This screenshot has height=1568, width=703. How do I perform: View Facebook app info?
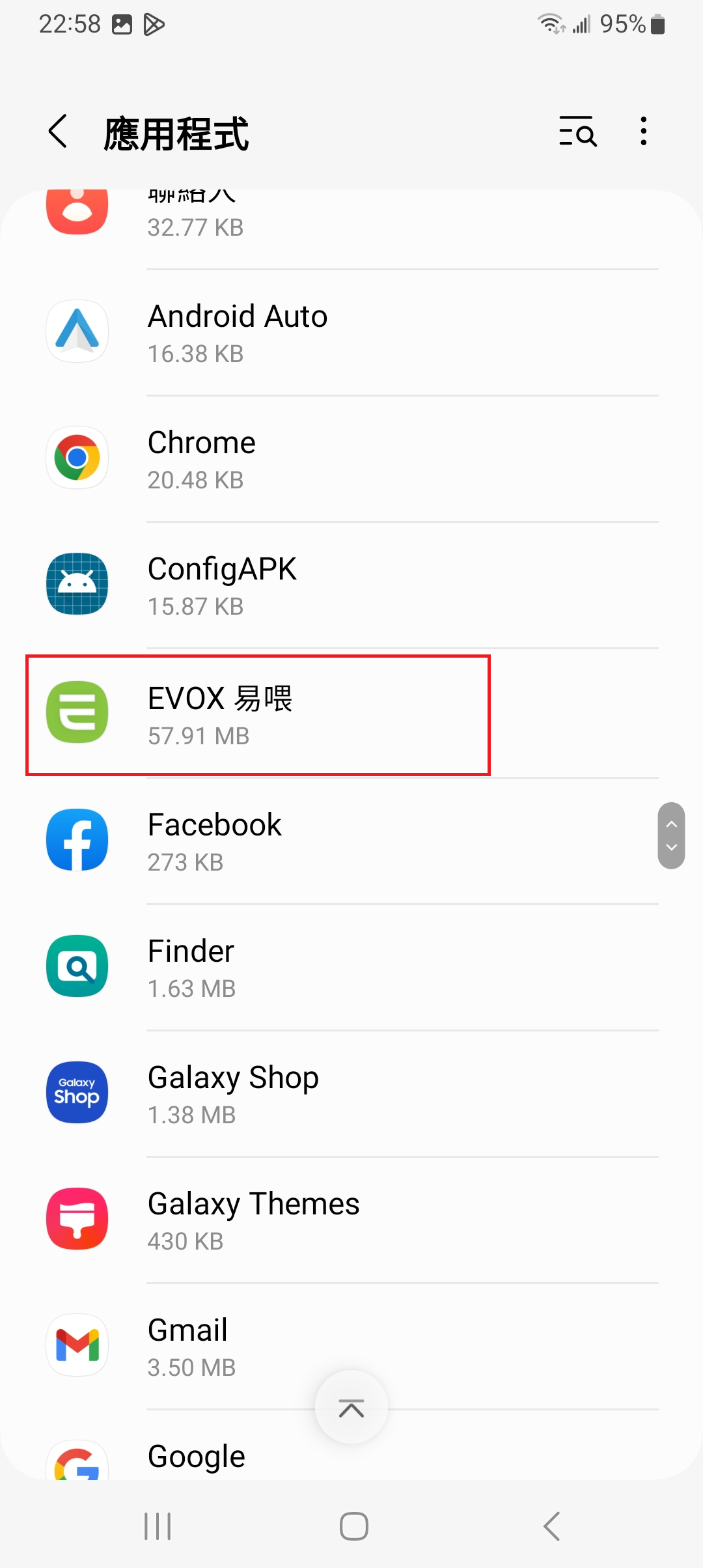(x=351, y=841)
